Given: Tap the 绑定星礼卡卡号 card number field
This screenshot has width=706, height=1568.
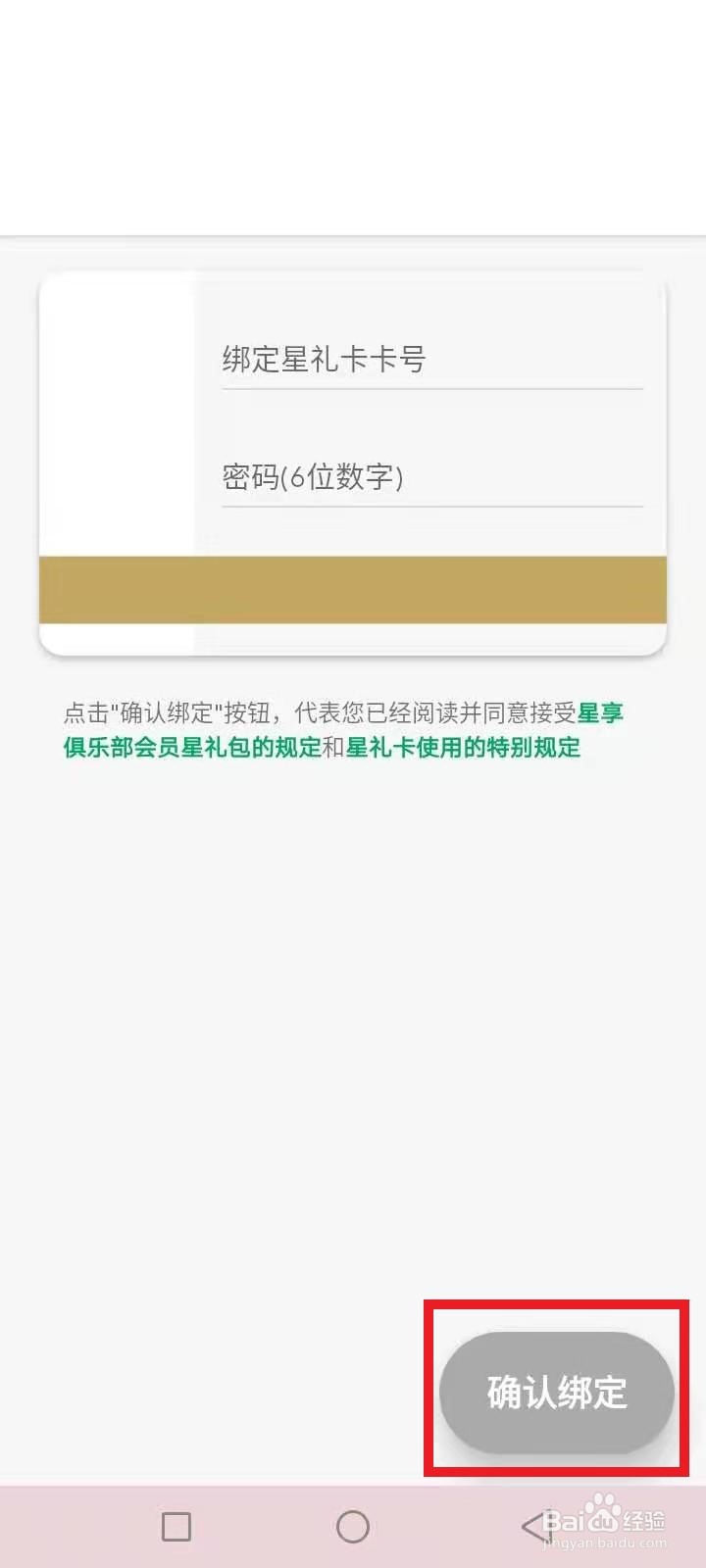Looking at the screenshot, I should tap(431, 361).
